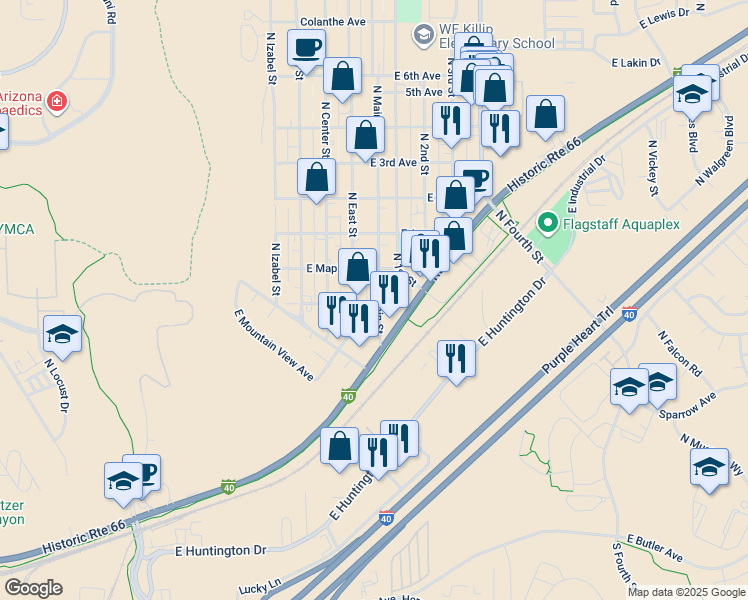Screen dimensions: 748x600
Task: Open the shopping marker beside E 6th Ave
Action: 342,77
